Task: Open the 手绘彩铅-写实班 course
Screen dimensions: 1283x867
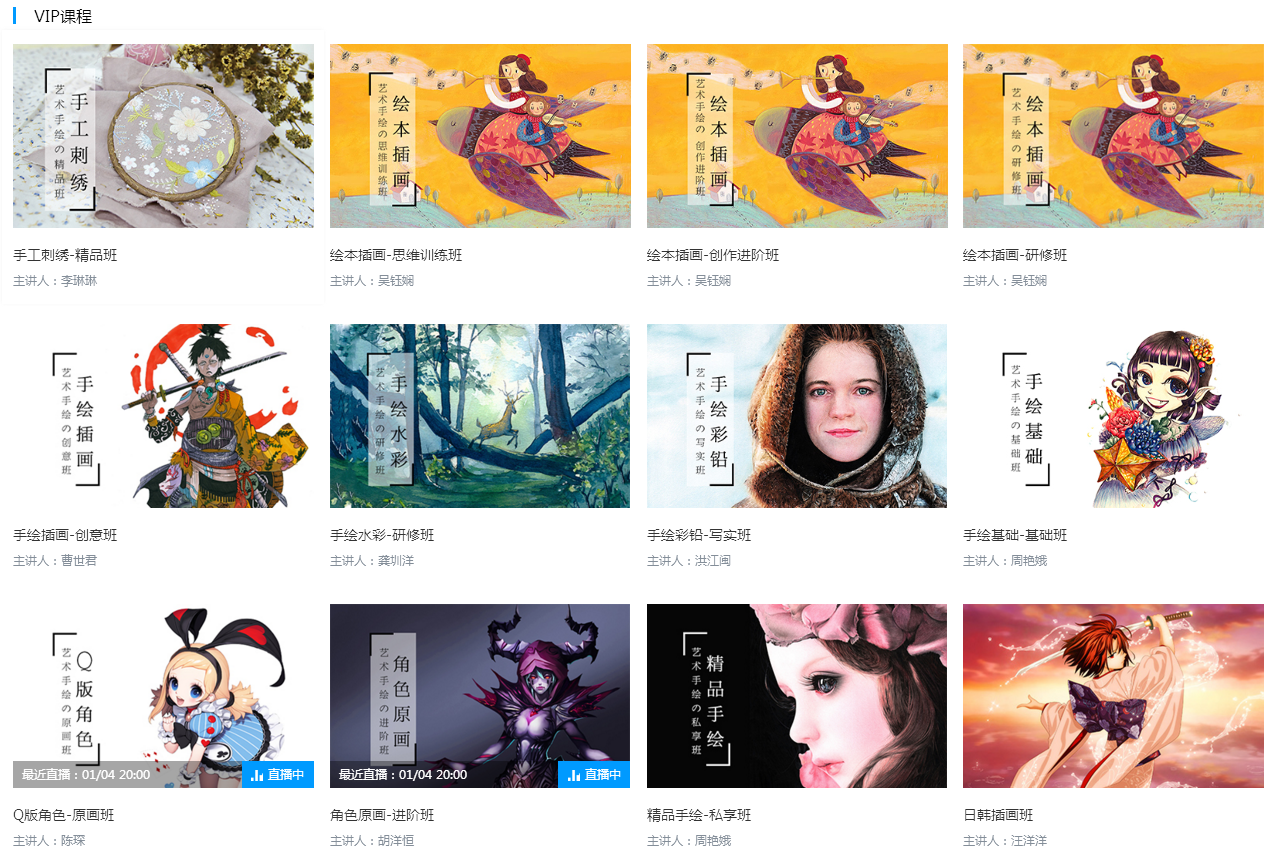Action: click(x=797, y=416)
